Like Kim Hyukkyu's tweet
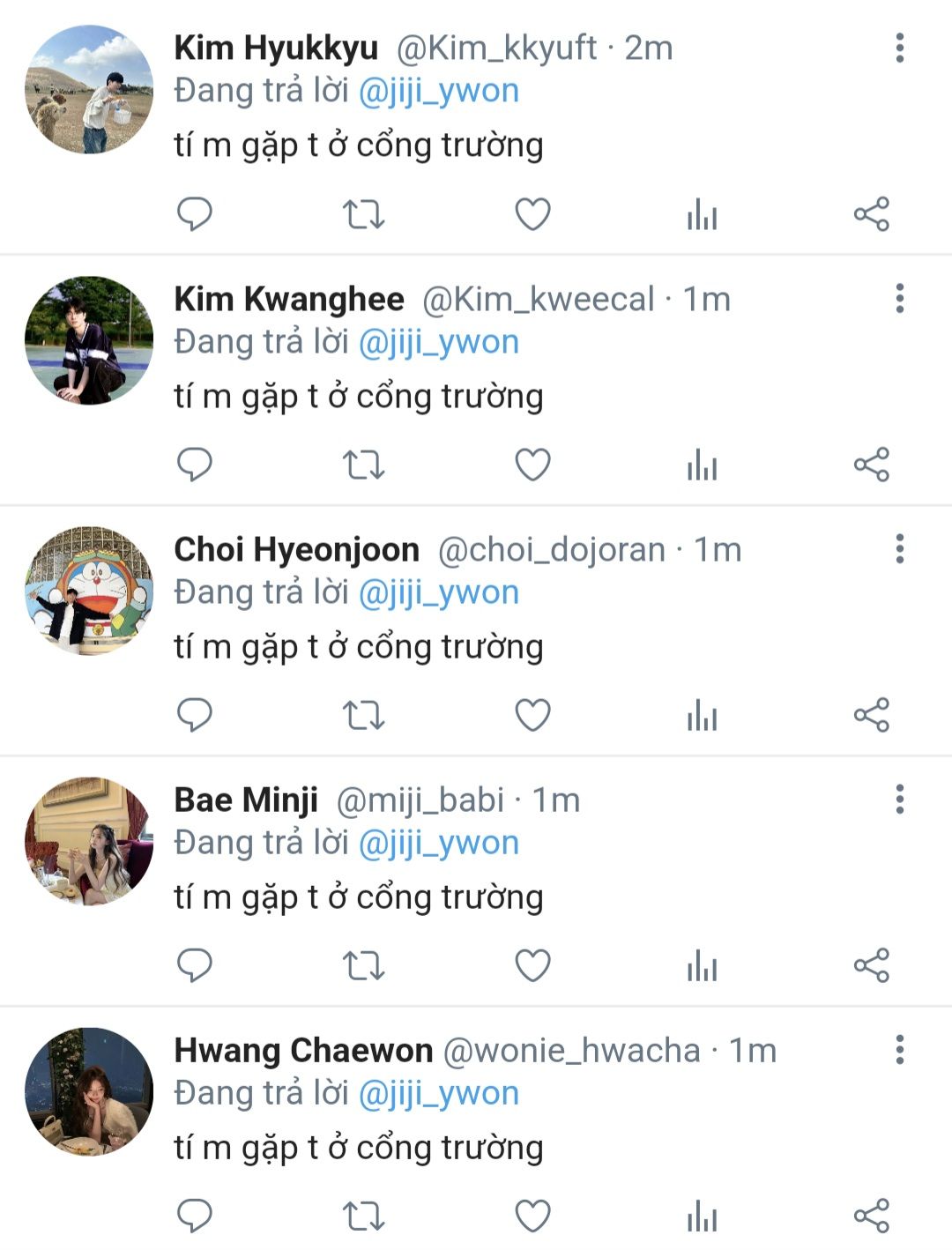This screenshot has height=1250, width=952. [x=532, y=214]
